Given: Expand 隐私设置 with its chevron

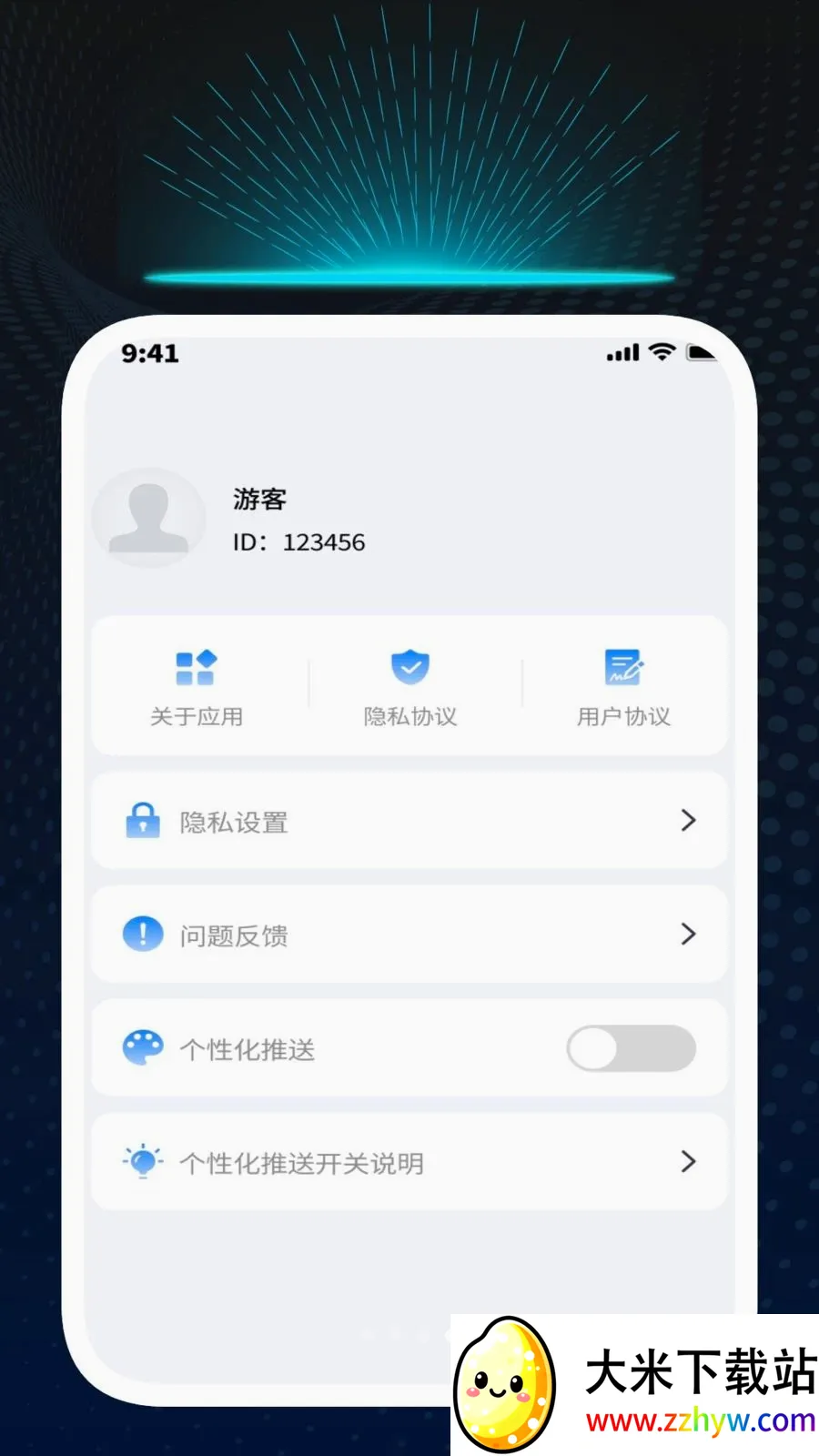Looking at the screenshot, I should click(689, 821).
